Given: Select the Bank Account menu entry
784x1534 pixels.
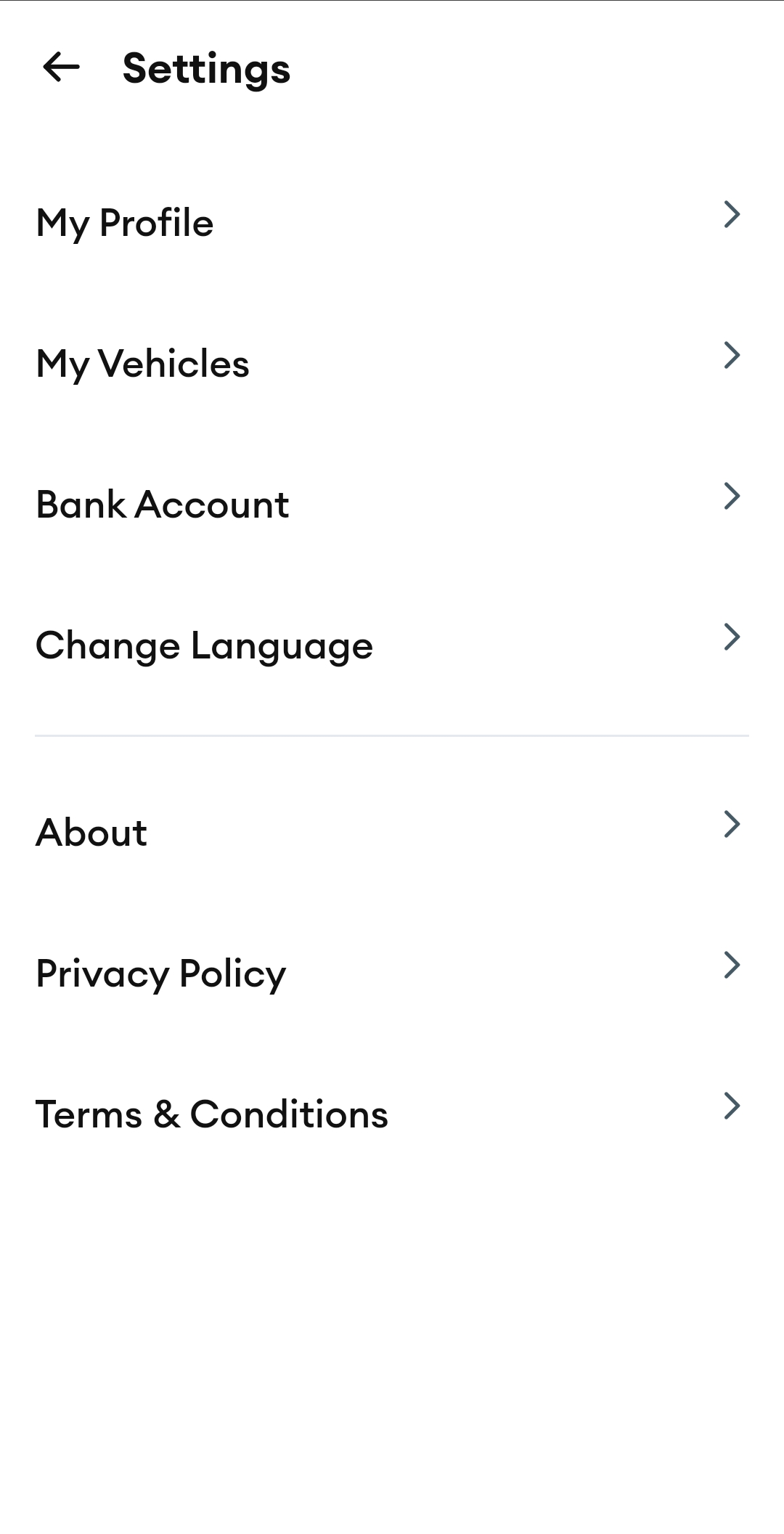Looking at the screenshot, I should (162, 504).
